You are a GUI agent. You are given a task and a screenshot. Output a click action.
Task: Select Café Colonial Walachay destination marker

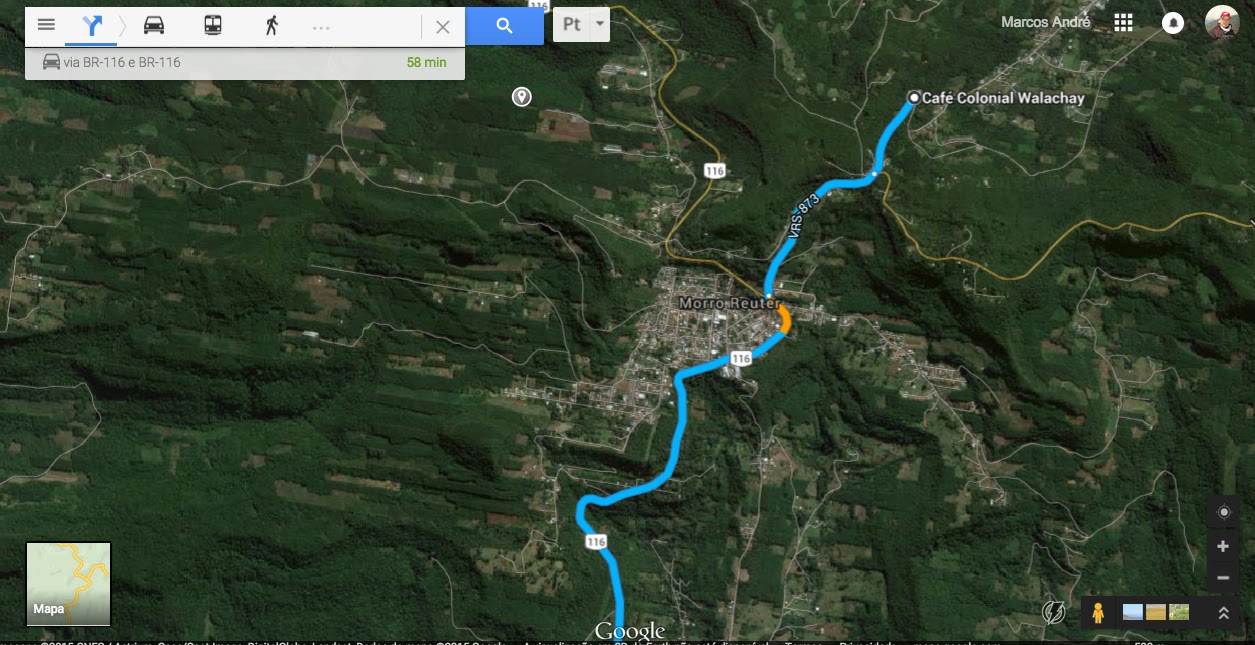(914, 97)
